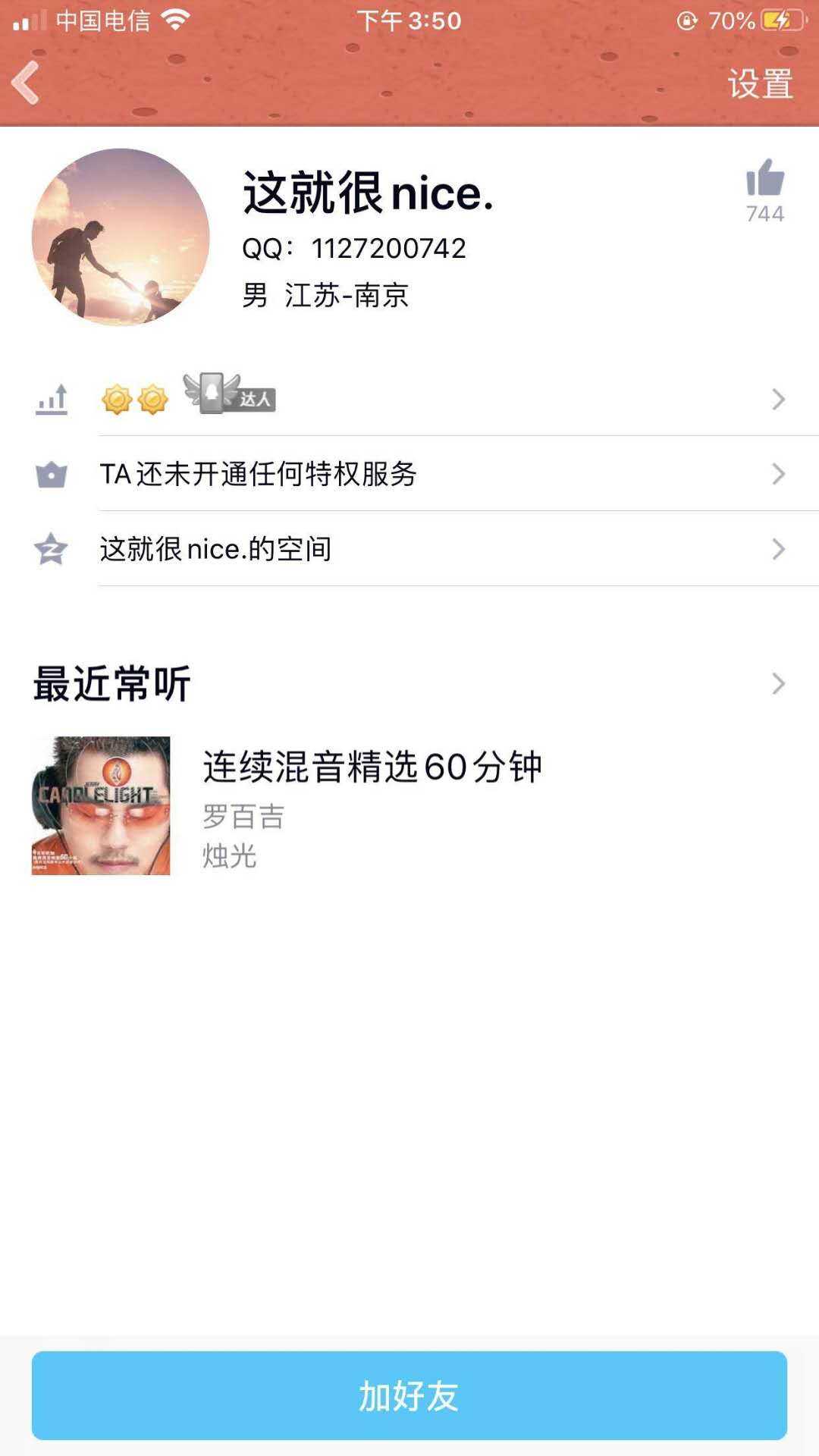The image size is (819, 1456).
Task: Open the level and 达人 badges row
Action: (x=440, y=399)
